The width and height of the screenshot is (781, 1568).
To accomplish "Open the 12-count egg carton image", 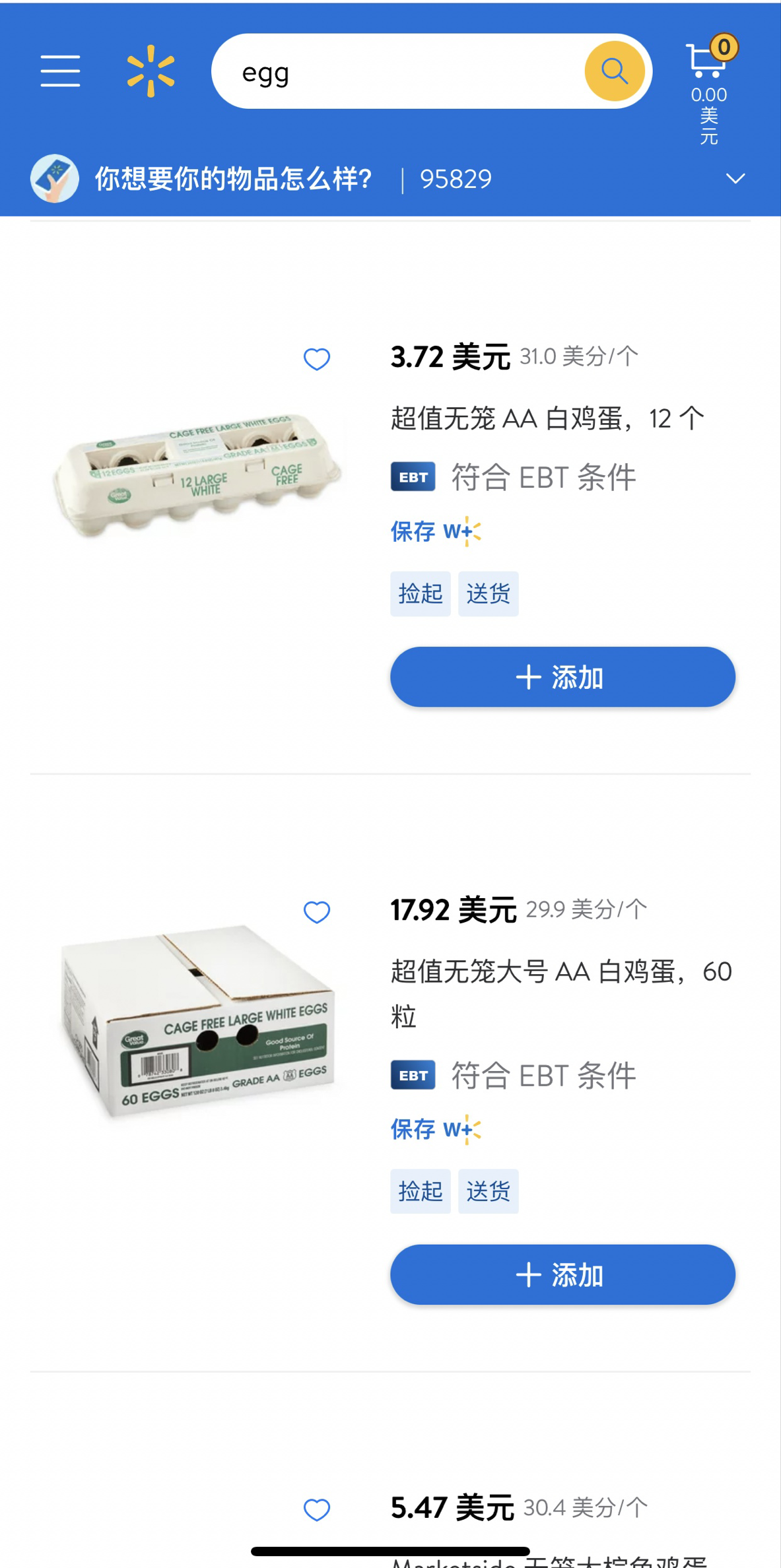I will pos(197,474).
